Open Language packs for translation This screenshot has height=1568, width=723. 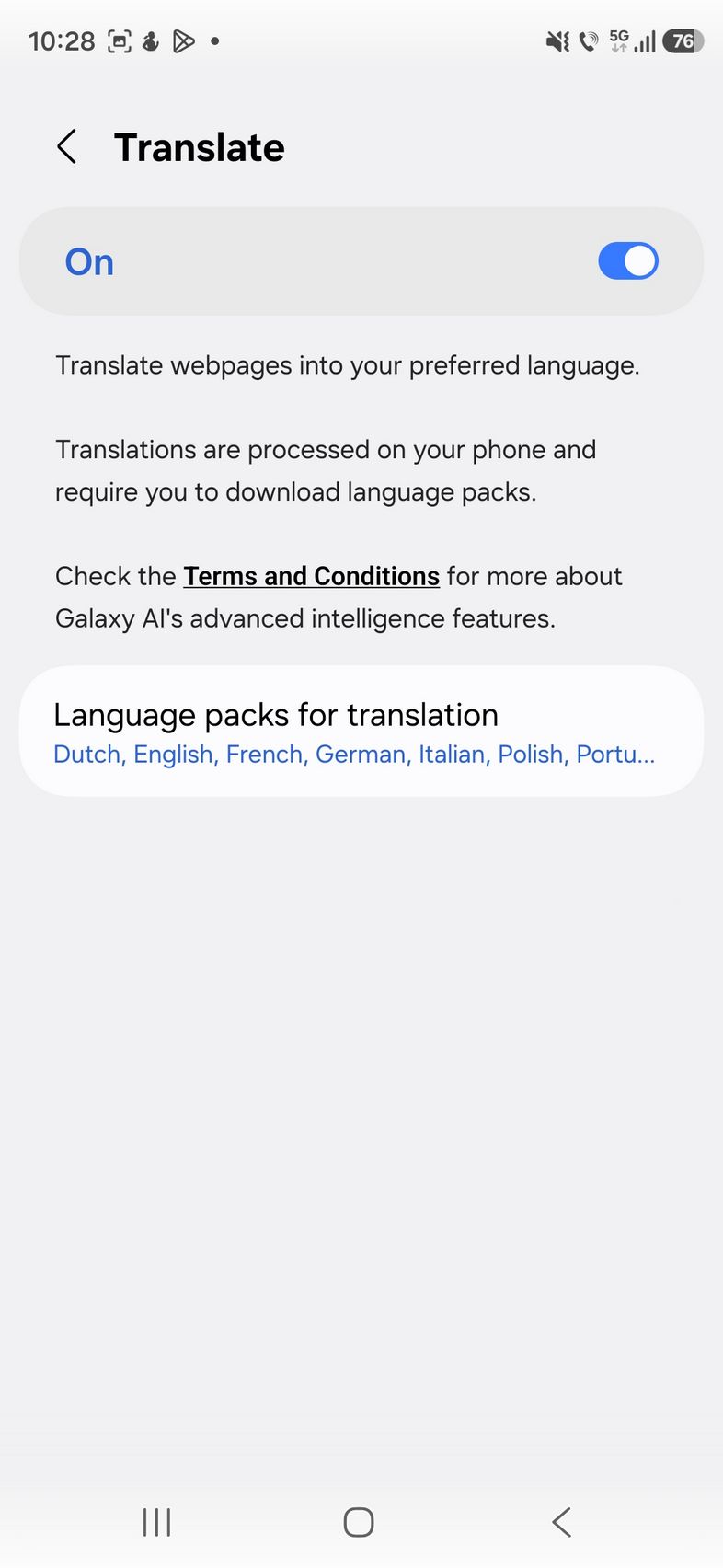click(x=361, y=732)
